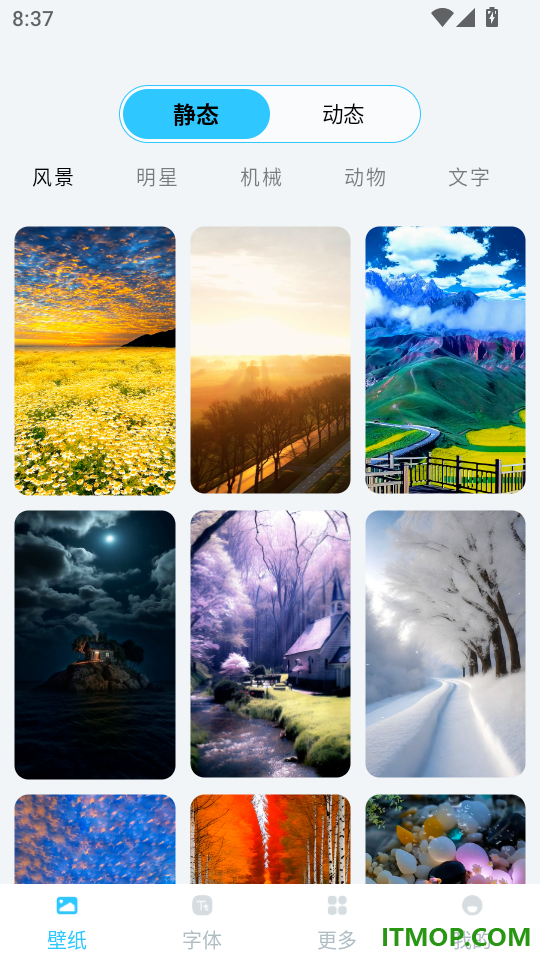The image size is (540, 960).
Task: Select the 文字 category
Action: point(469,178)
